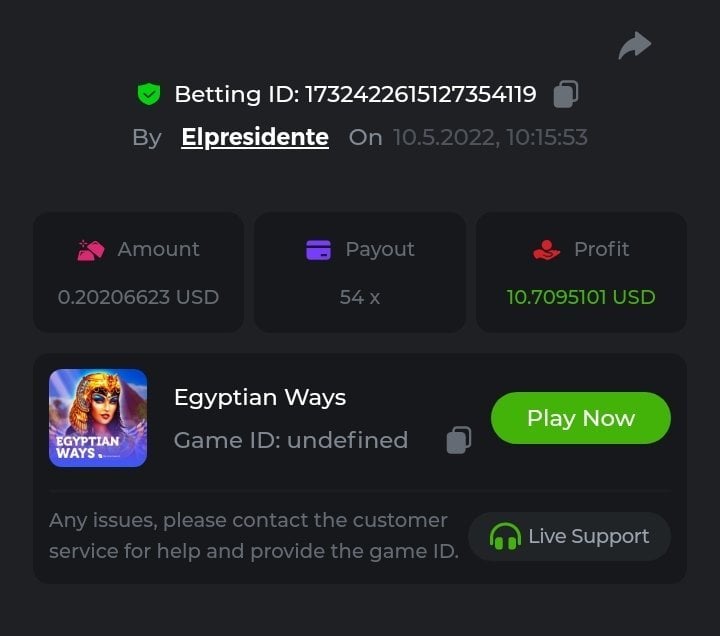Open the Egyptian Ways game thumbnail
Image resolution: width=720 pixels, height=636 pixels.
coord(98,418)
